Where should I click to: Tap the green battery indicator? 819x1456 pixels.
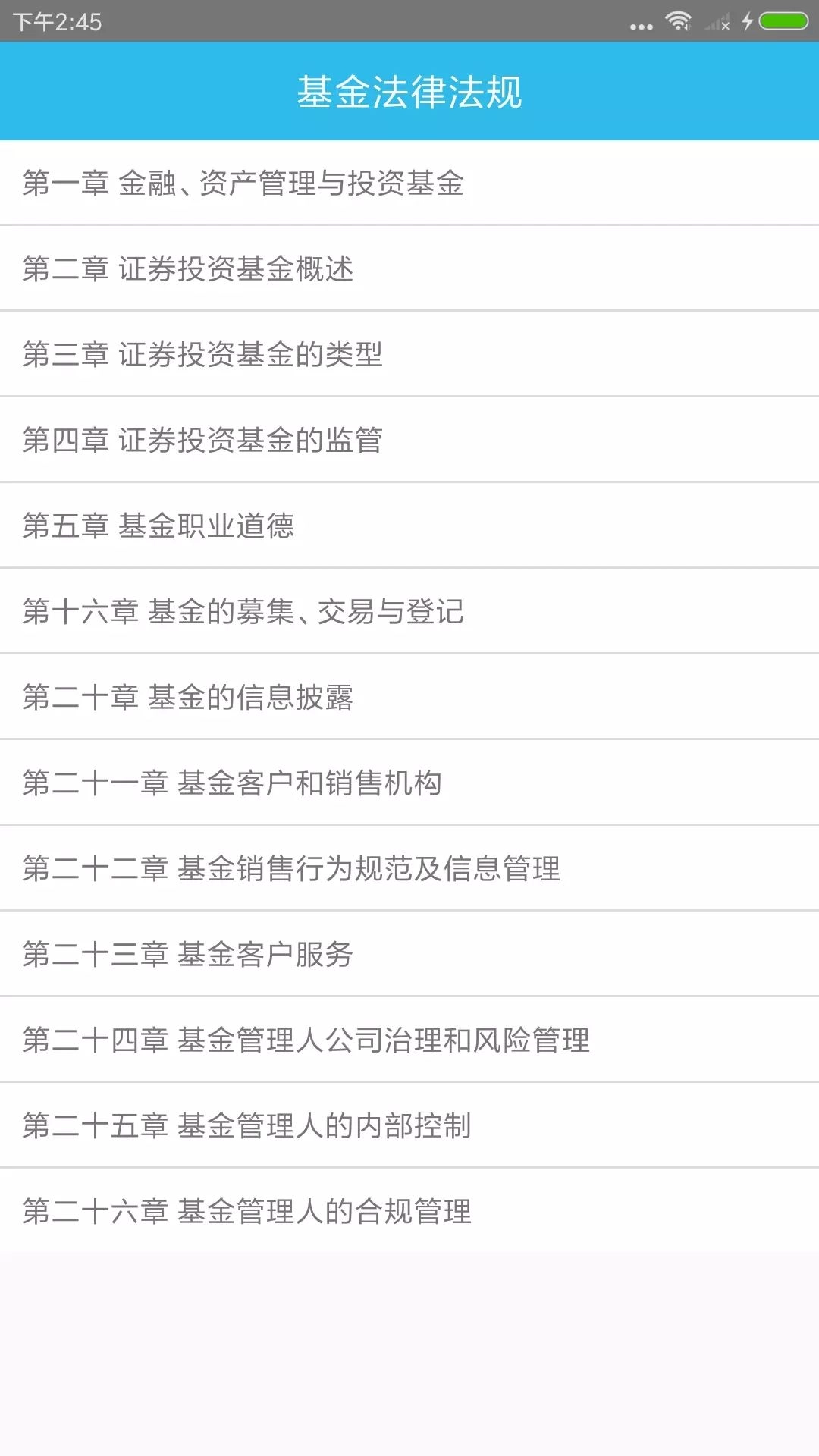point(781,23)
